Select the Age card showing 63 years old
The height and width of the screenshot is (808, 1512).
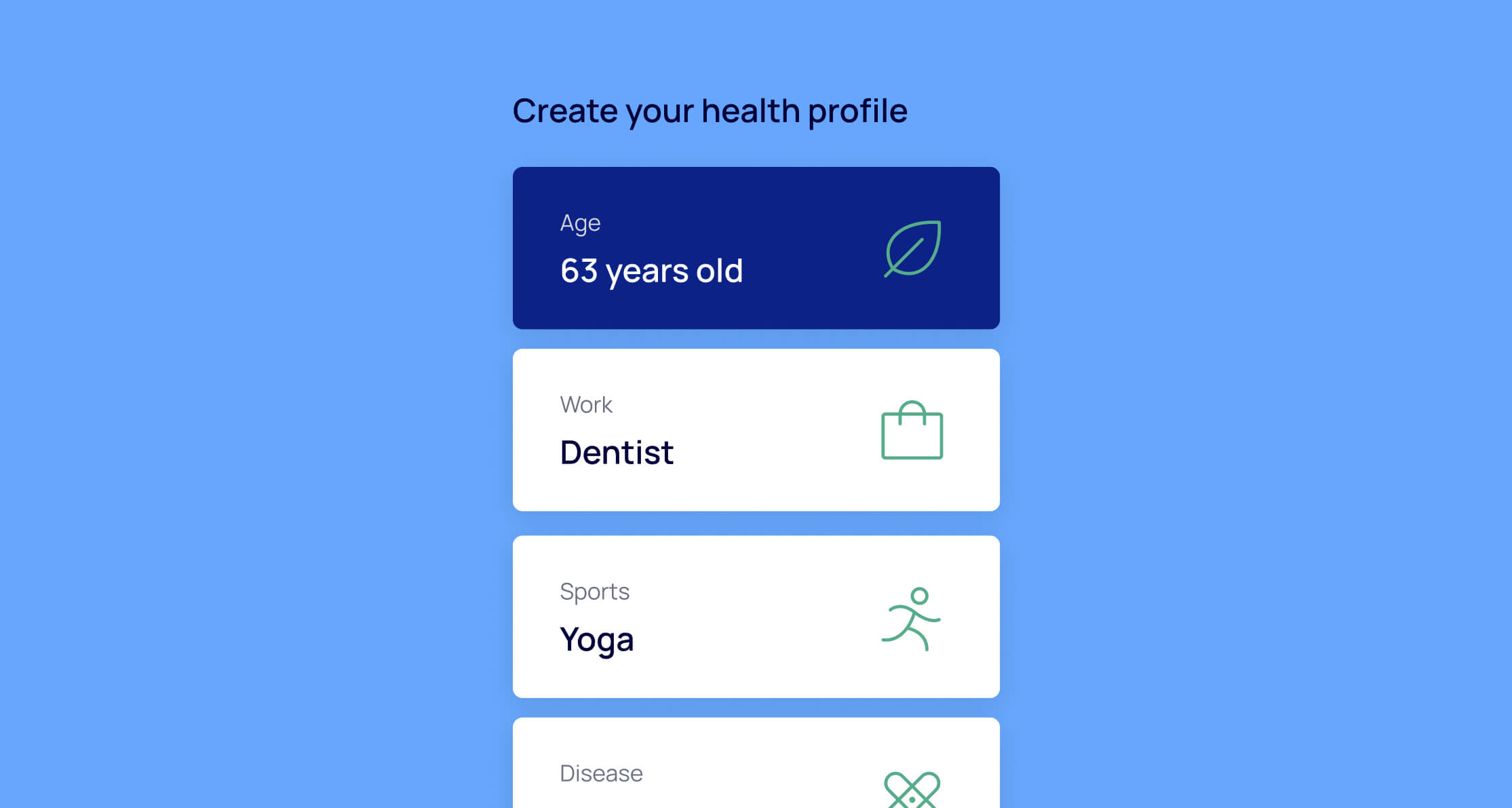click(756, 248)
